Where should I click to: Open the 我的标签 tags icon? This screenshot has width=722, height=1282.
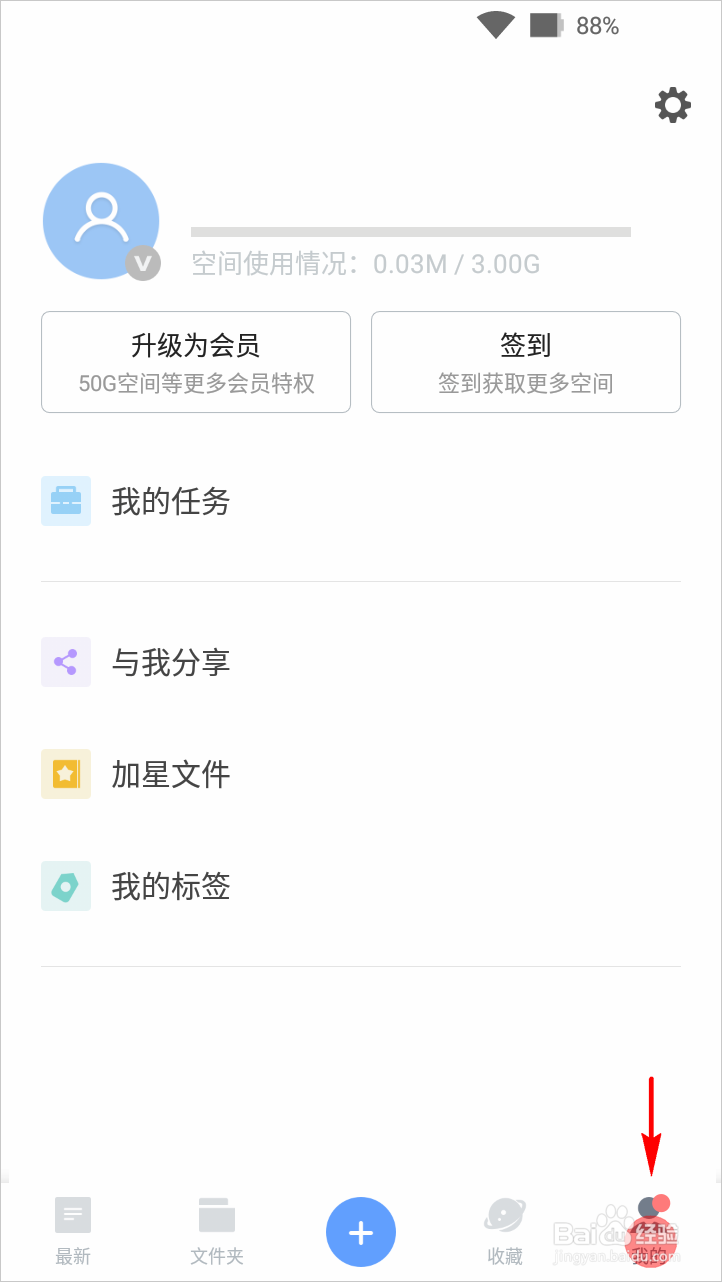(x=65, y=886)
